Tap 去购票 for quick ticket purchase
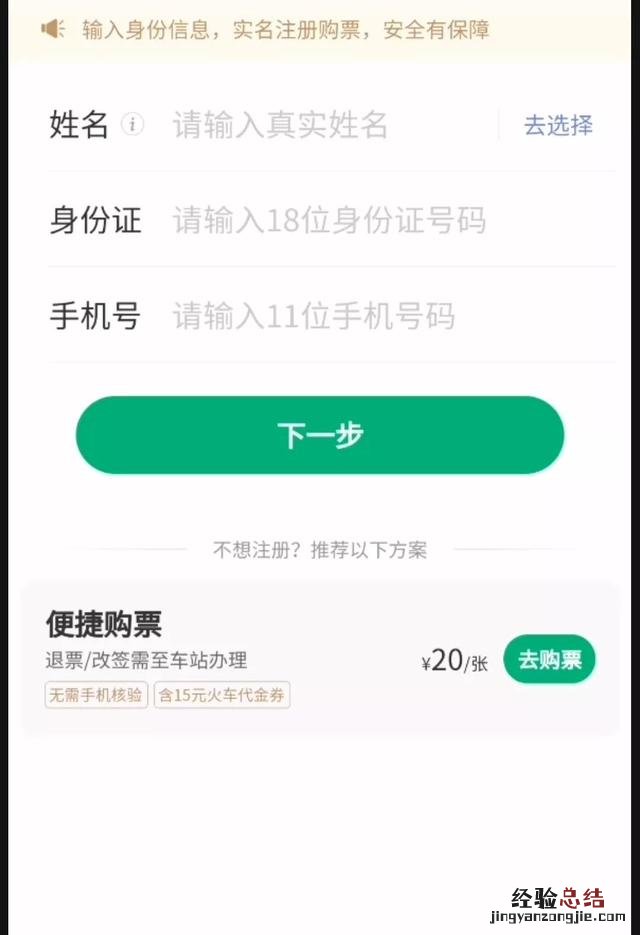Image resolution: width=640 pixels, height=935 pixels. 549,660
